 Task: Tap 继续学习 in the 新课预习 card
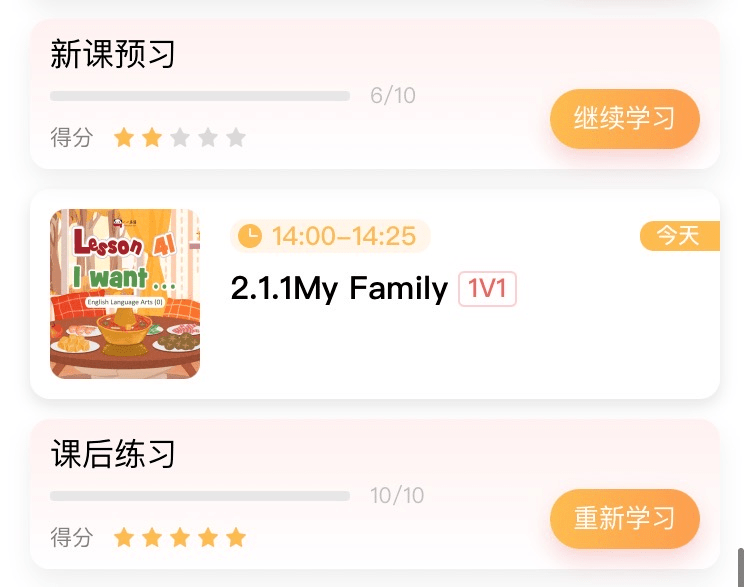[624, 119]
